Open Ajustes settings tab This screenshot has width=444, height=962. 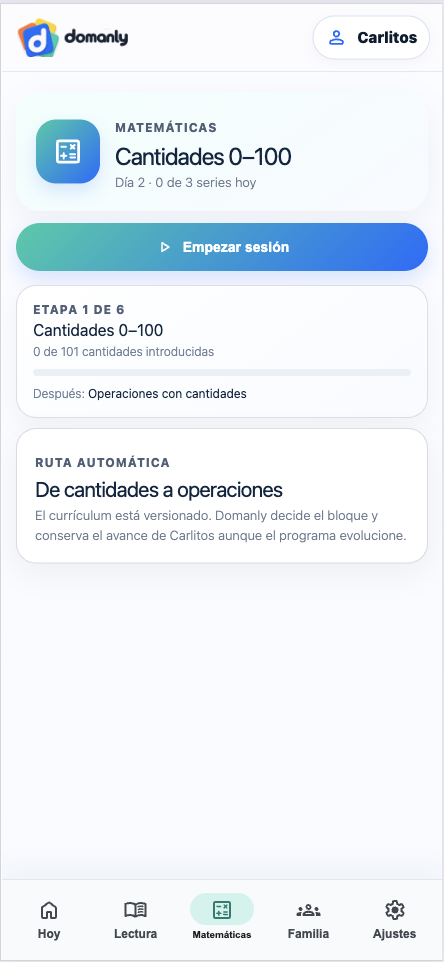click(x=394, y=919)
